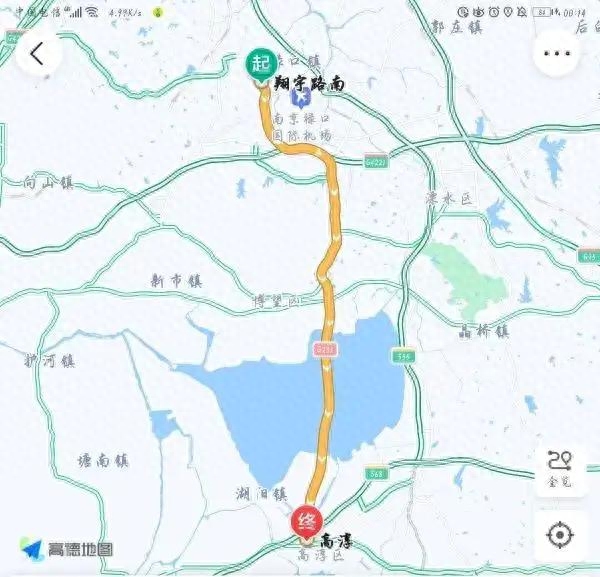This screenshot has height=577, width=600.
Task: Select the red destination marker
Action: (305, 522)
